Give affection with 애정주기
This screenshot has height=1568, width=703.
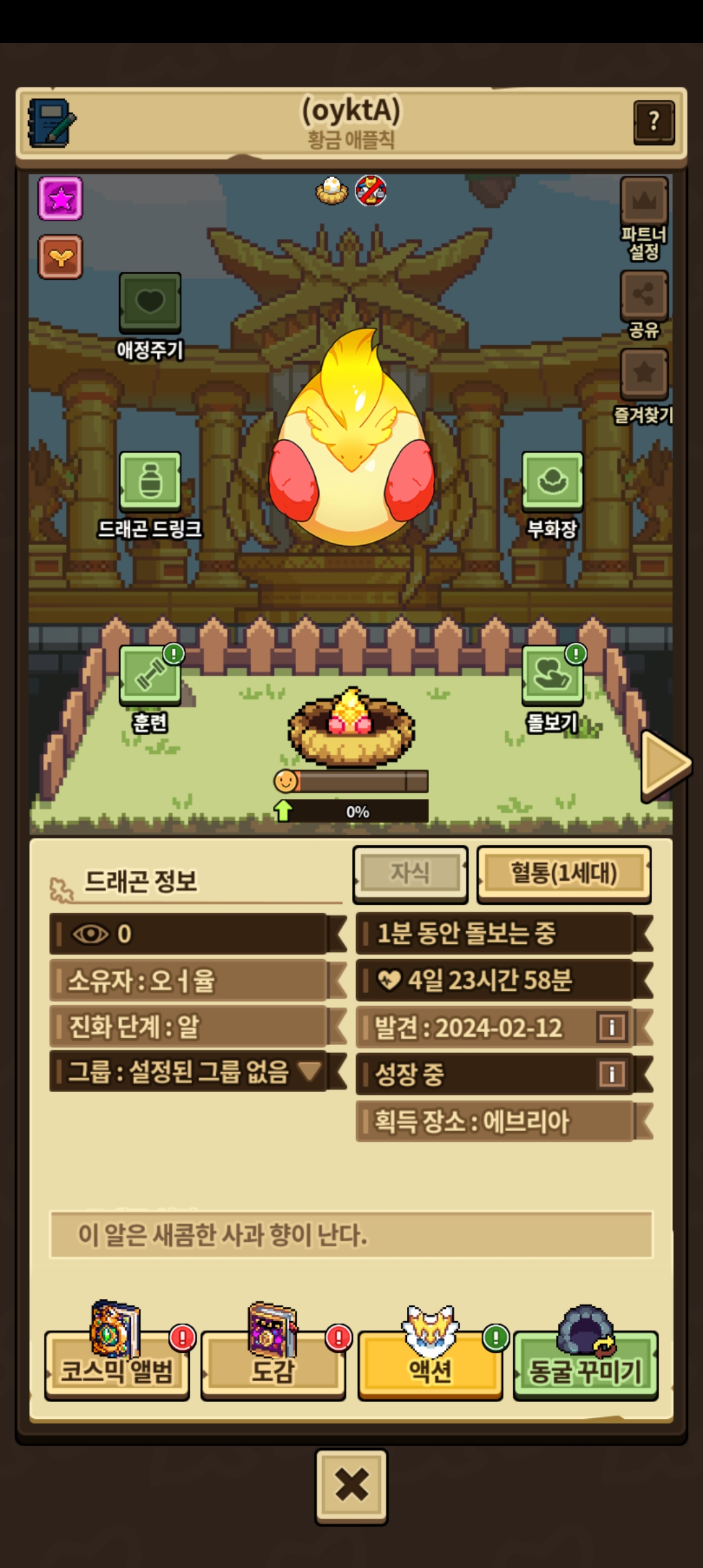click(x=150, y=316)
